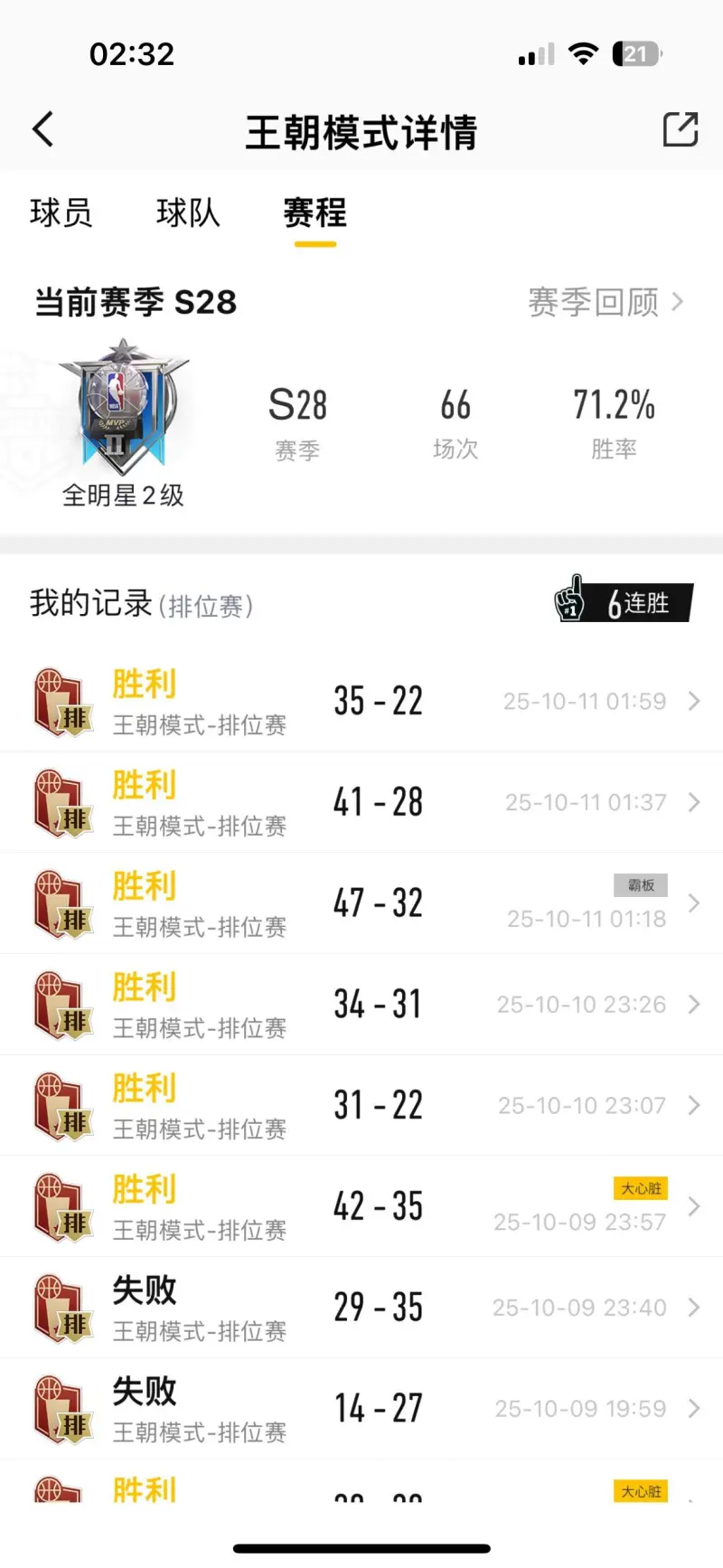Go back from 王朝模式详情

42,130
